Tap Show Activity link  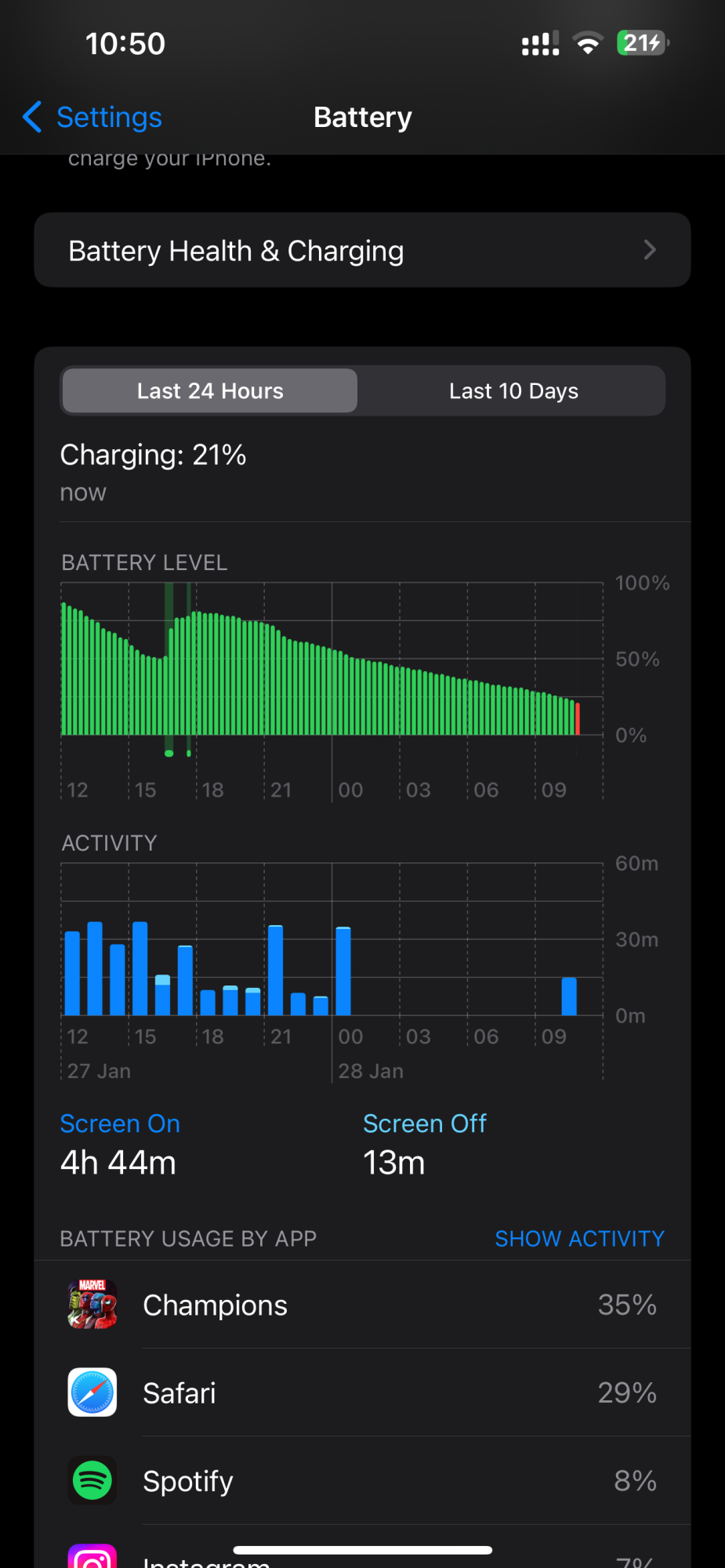(579, 1239)
